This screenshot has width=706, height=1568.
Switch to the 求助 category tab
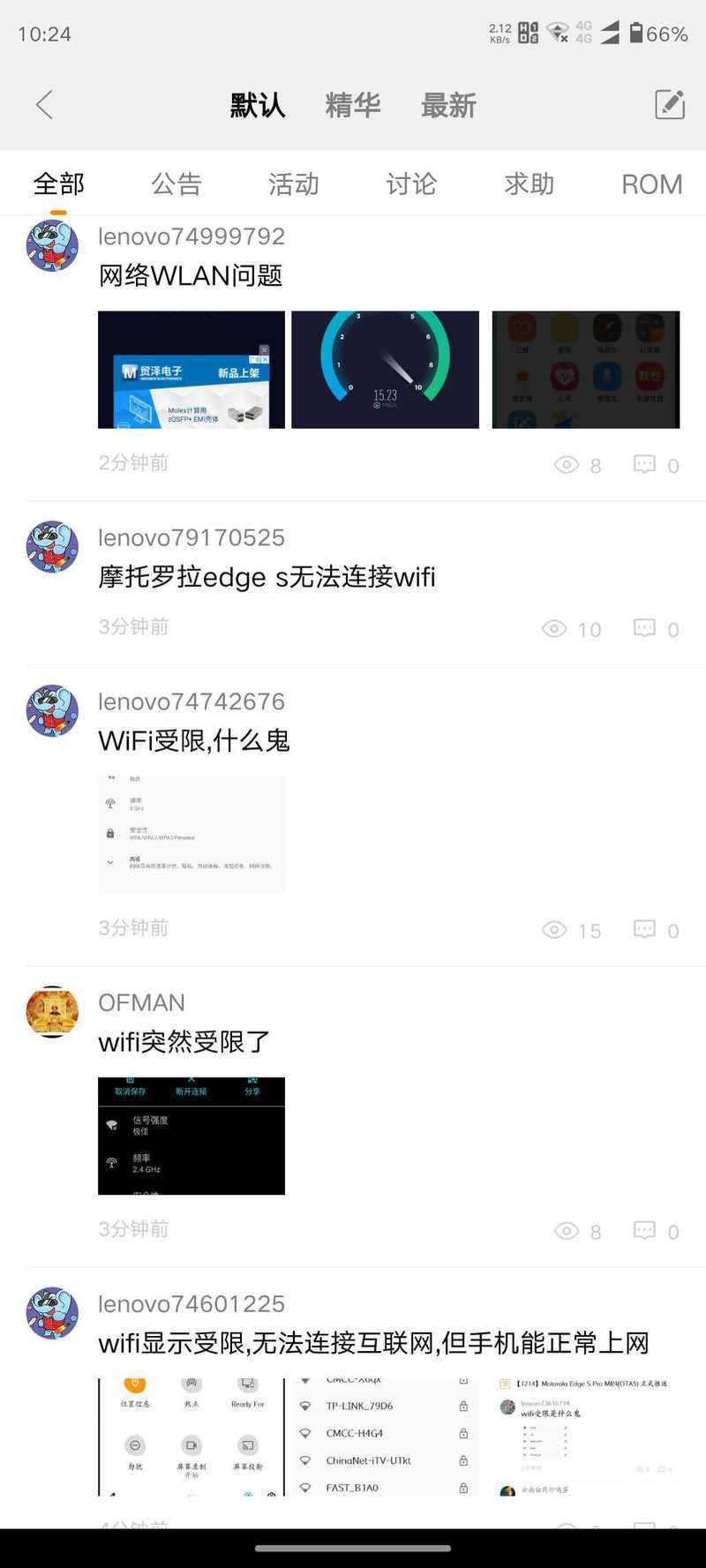(x=529, y=184)
